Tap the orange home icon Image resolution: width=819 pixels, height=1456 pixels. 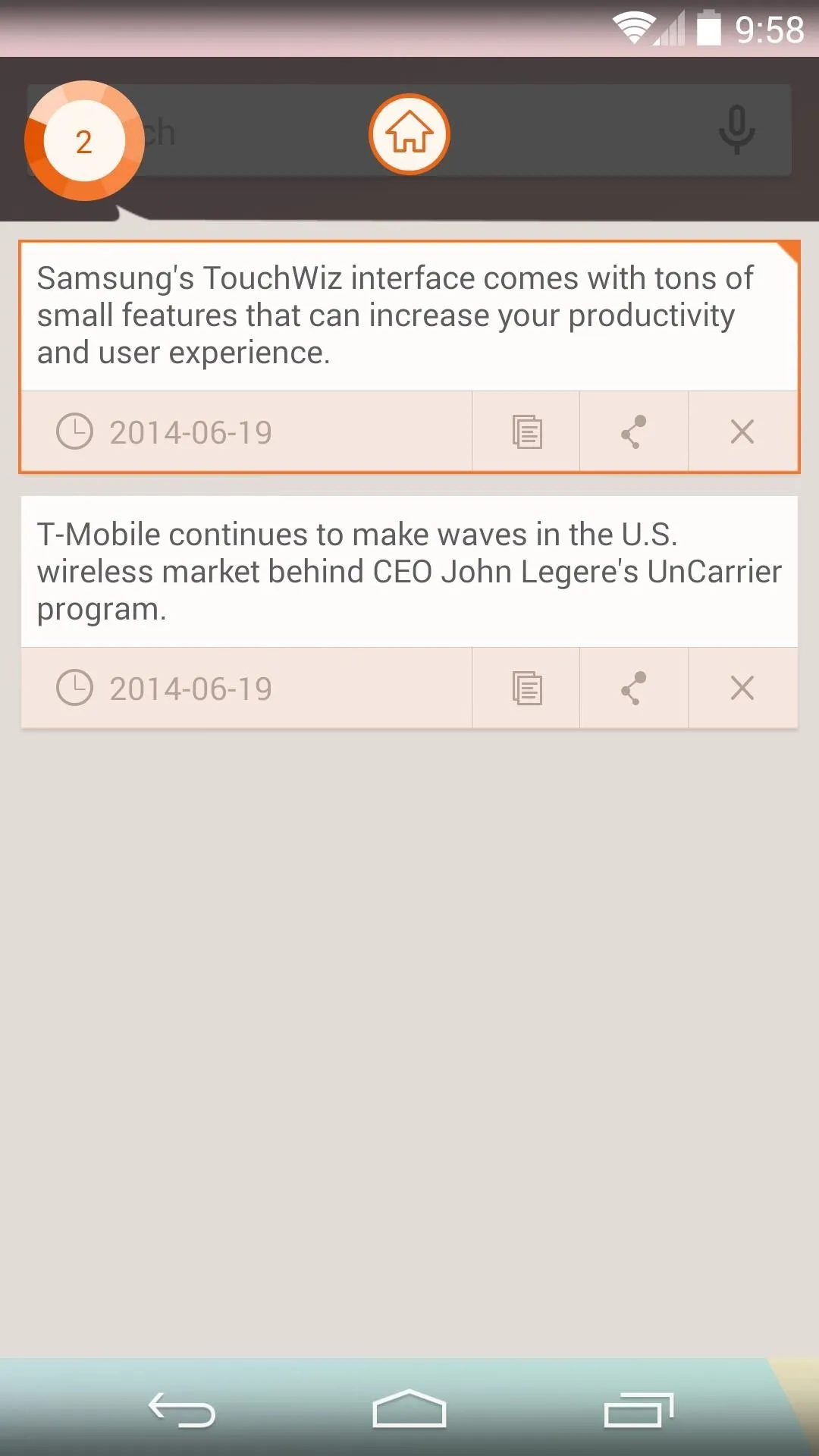(x=409, y=134)
